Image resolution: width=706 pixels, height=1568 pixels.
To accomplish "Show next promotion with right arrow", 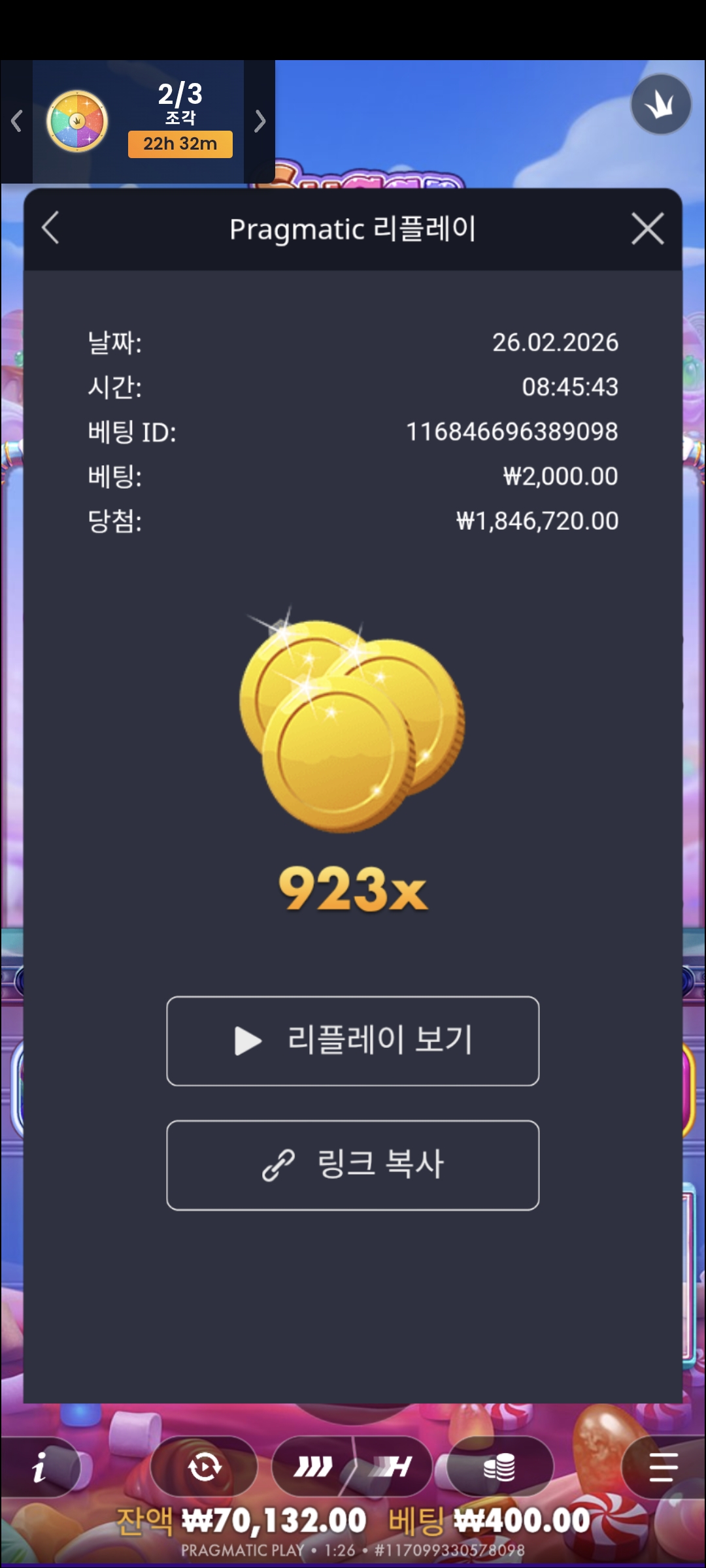I will (x=260, y=121).
